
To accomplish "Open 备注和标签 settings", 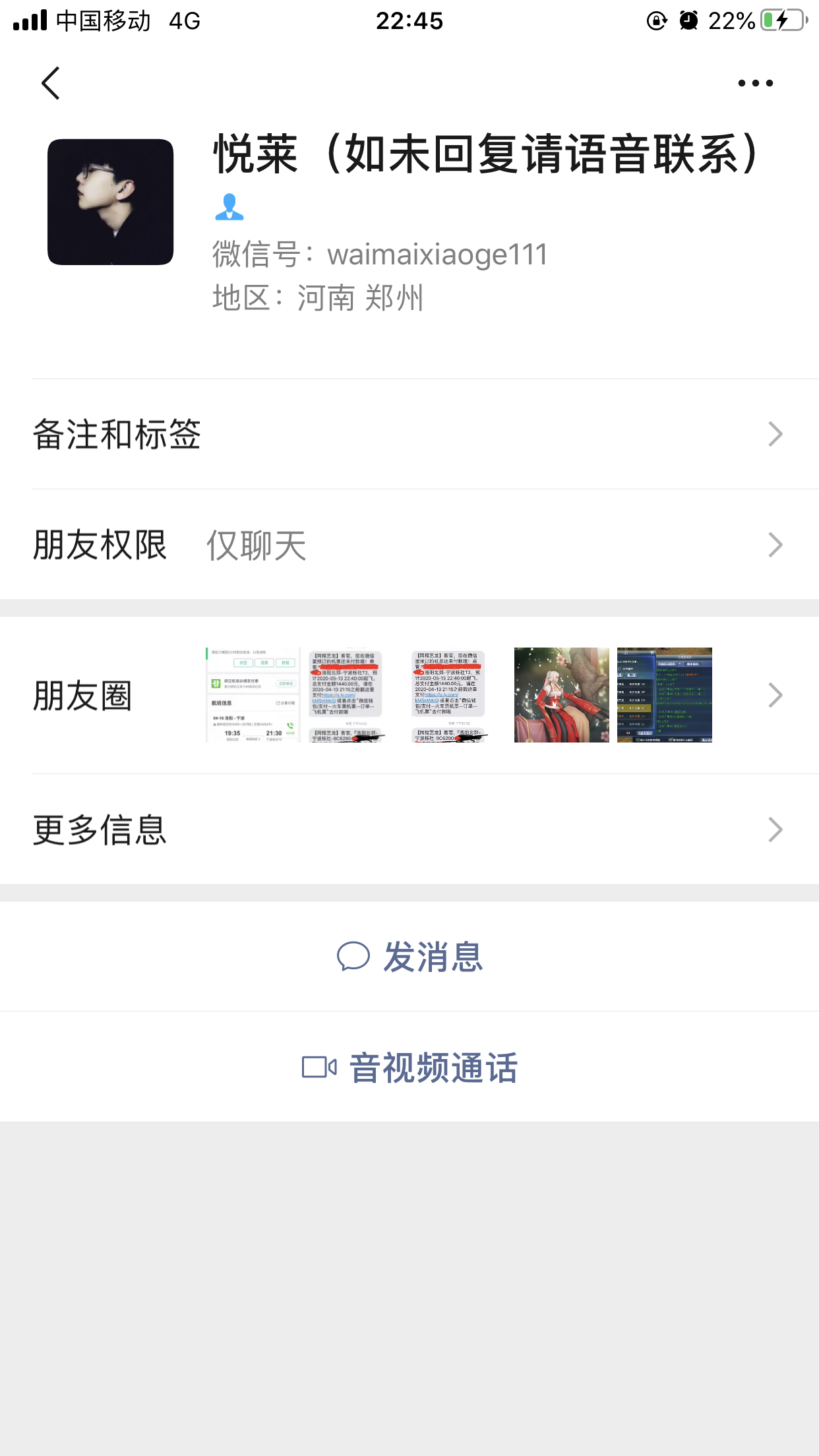I will 409,435.
